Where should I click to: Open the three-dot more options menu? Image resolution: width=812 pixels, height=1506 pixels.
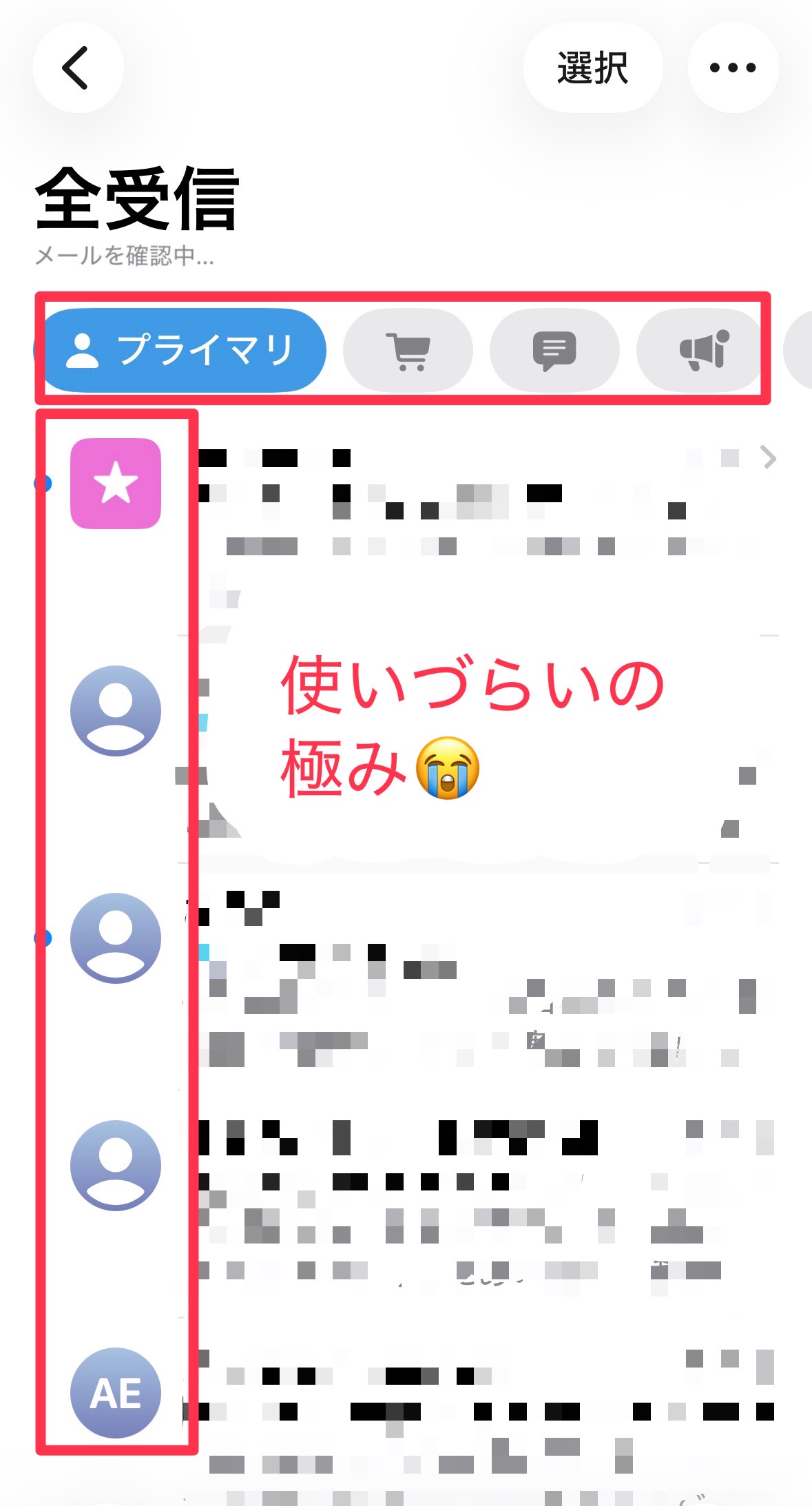coord(733,68)
